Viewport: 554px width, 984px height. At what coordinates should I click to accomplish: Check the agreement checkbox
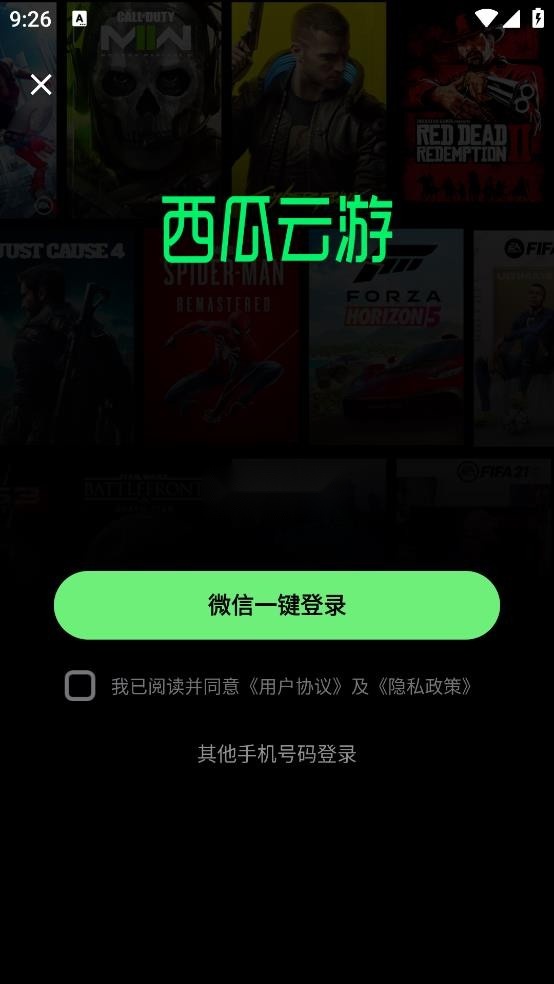point(80,685)
